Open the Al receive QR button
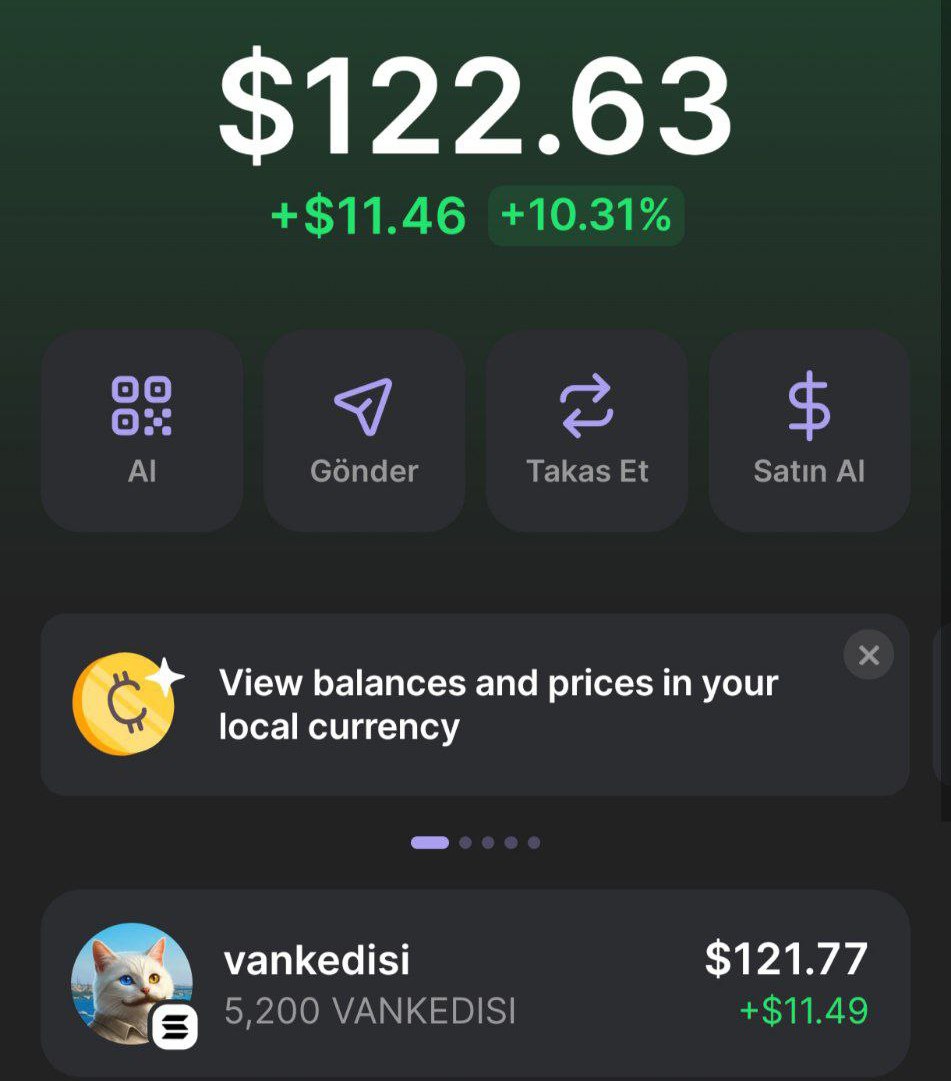This screenshot has height=1081, width=951. point(142,431)
